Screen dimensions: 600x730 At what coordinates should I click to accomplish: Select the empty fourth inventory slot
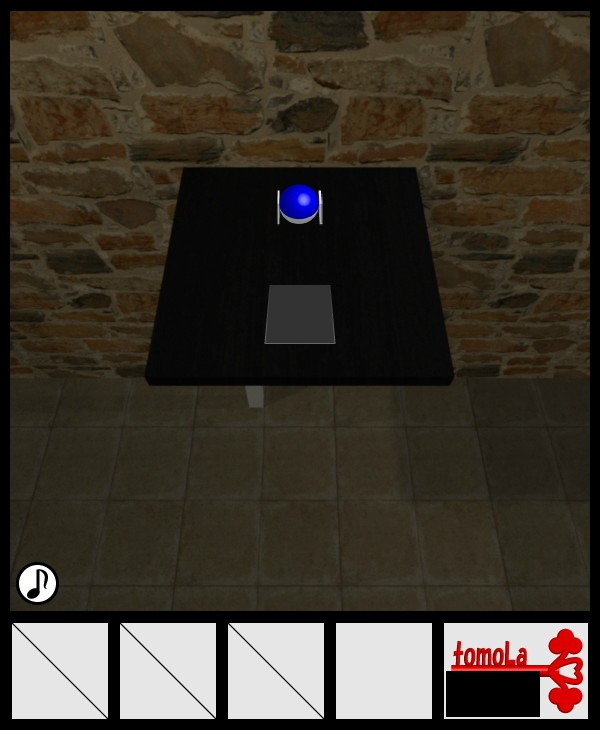point(384,670)
